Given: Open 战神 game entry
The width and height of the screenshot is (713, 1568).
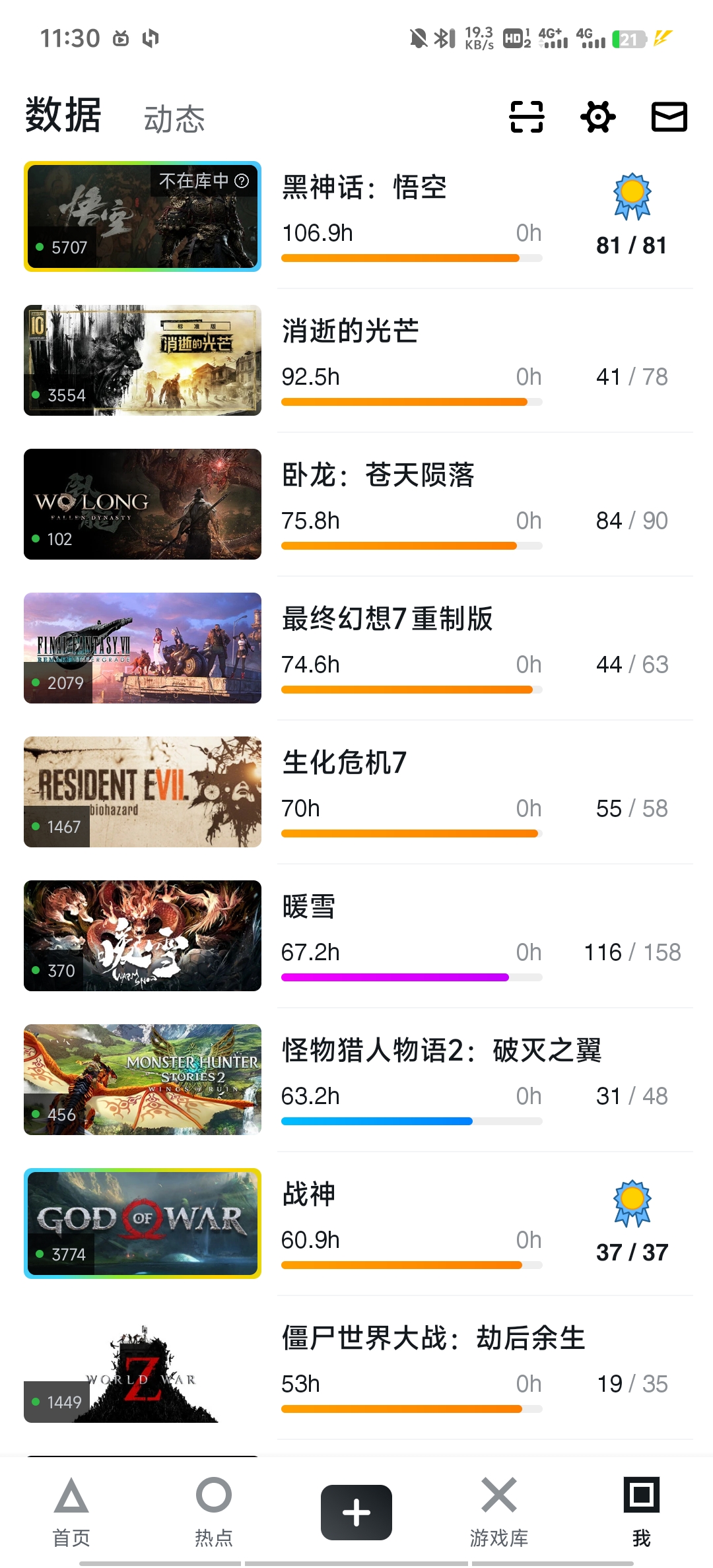Looking at the screenshot, I should (x=309, y=1194).
